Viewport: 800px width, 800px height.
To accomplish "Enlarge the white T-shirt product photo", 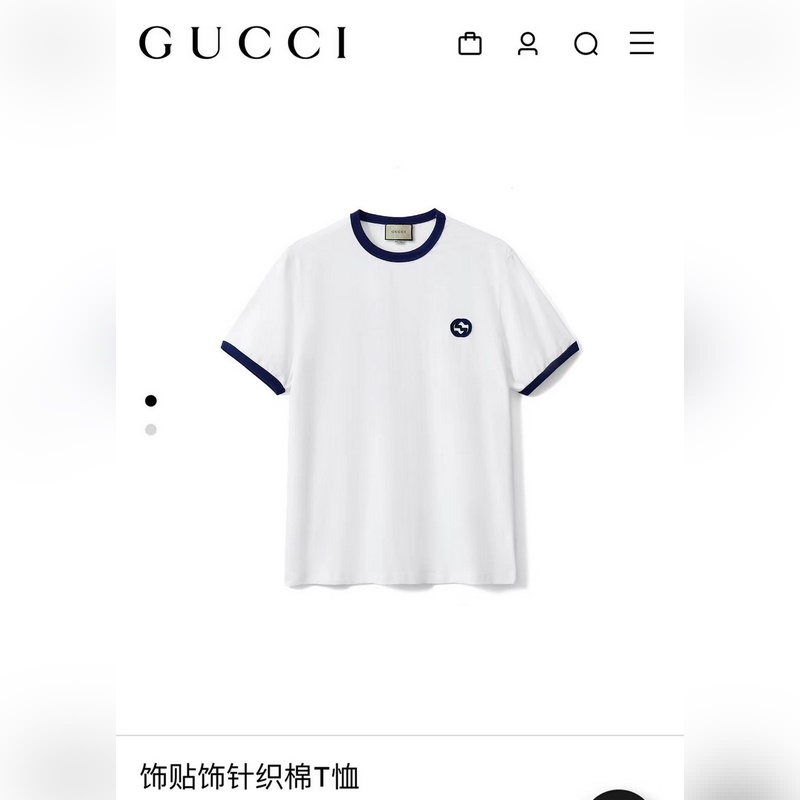I will 400,400.
